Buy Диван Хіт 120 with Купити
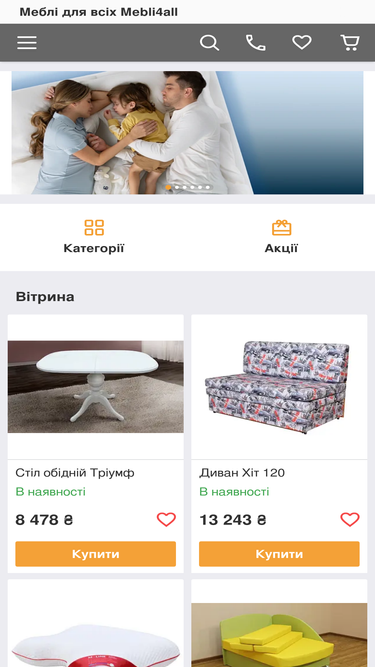 click(x=279, y=554)
